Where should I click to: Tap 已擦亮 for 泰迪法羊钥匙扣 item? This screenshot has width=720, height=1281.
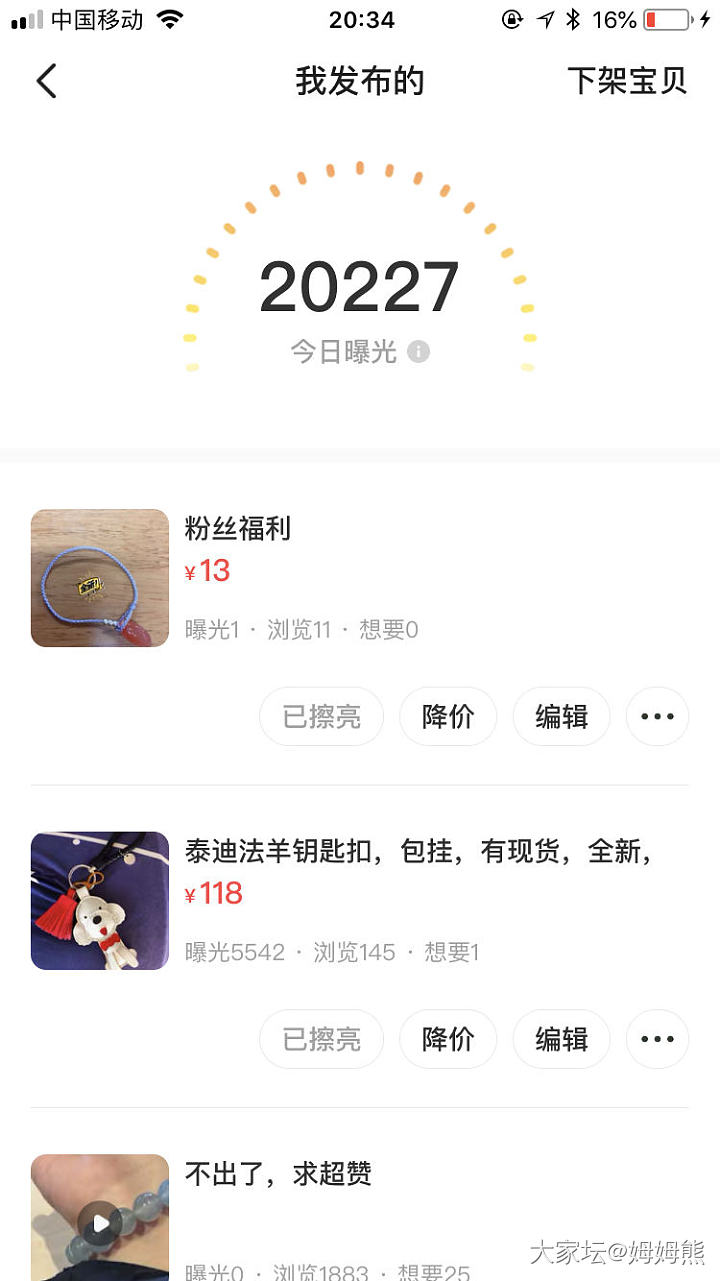click(x=321, y=1039)
